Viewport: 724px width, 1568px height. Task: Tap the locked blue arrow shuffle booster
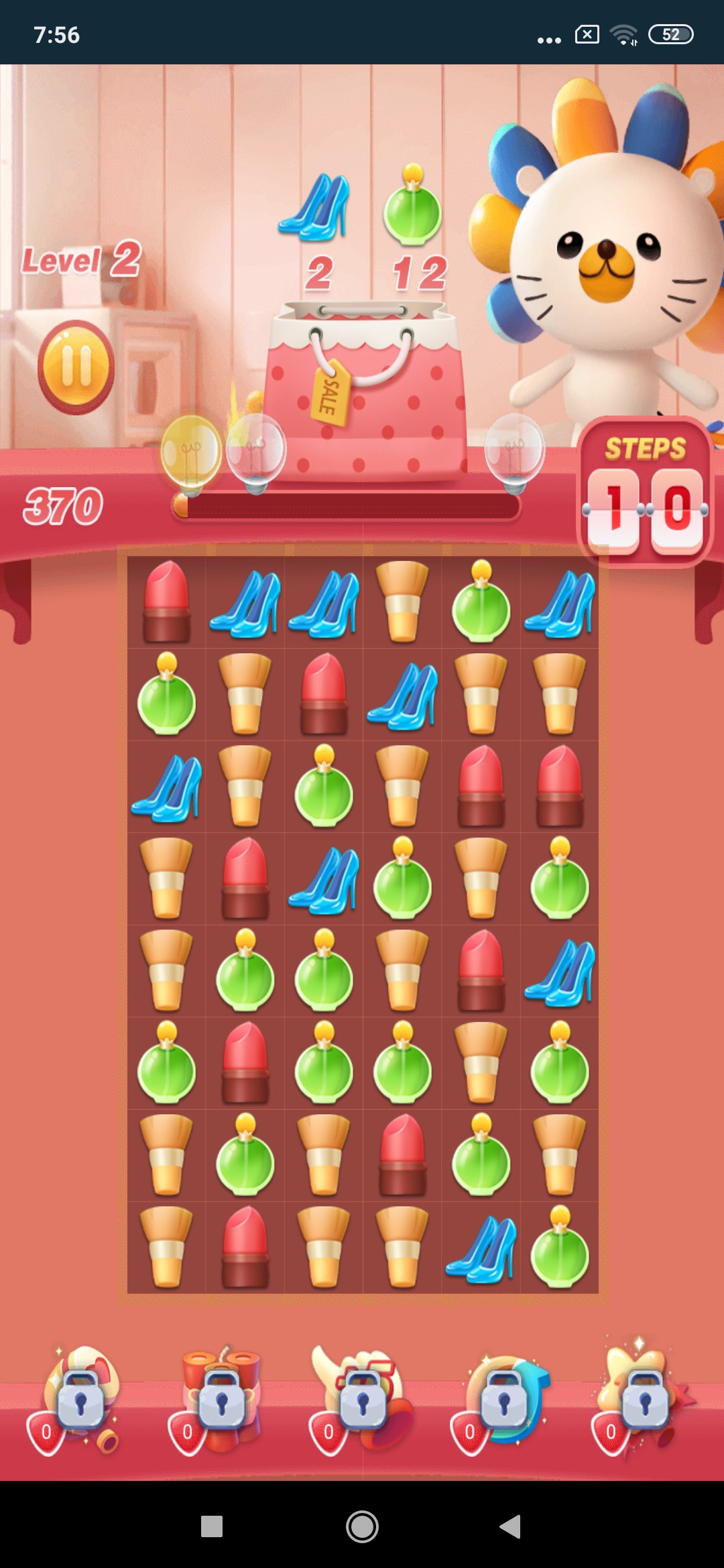tap(503, 1400)
